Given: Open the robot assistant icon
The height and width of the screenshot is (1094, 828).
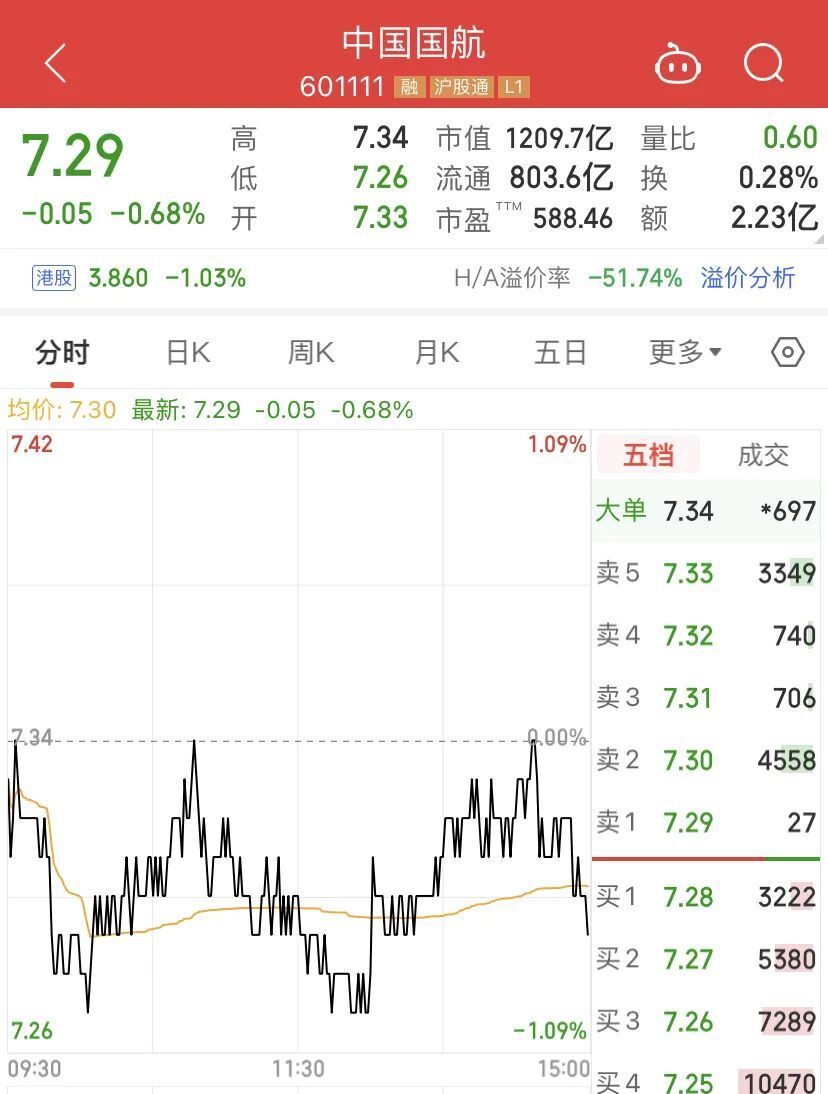Looking at the screenshot, I should [x=677, y=65].
